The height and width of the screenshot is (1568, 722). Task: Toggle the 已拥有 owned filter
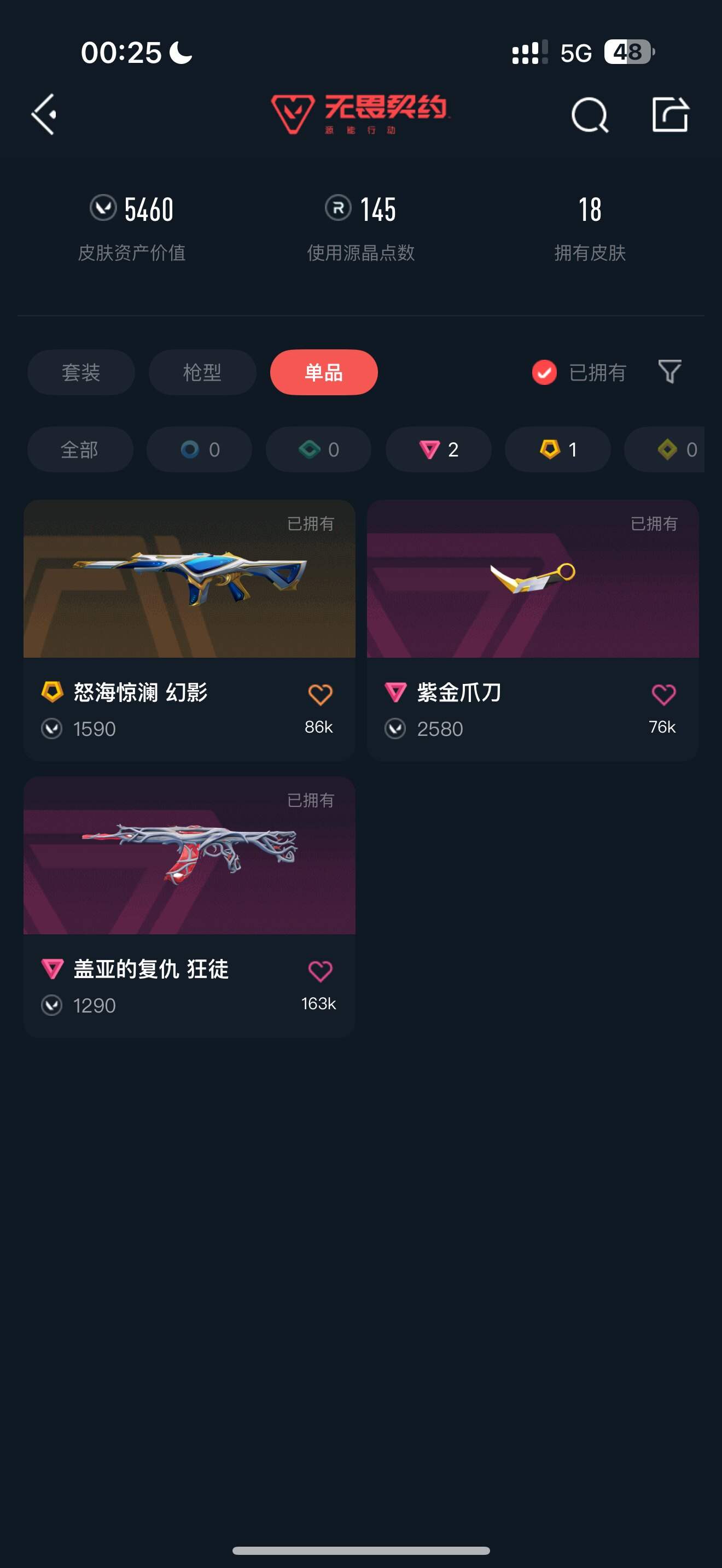(x=577, y=372)
